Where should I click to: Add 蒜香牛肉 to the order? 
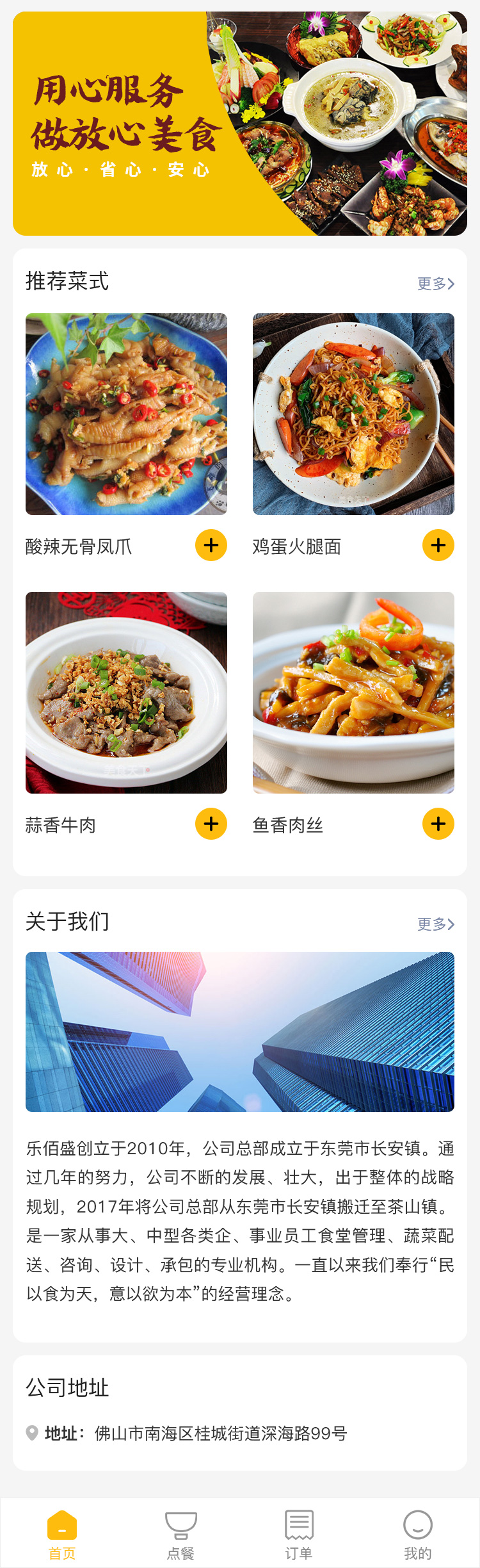pos(211,824)
